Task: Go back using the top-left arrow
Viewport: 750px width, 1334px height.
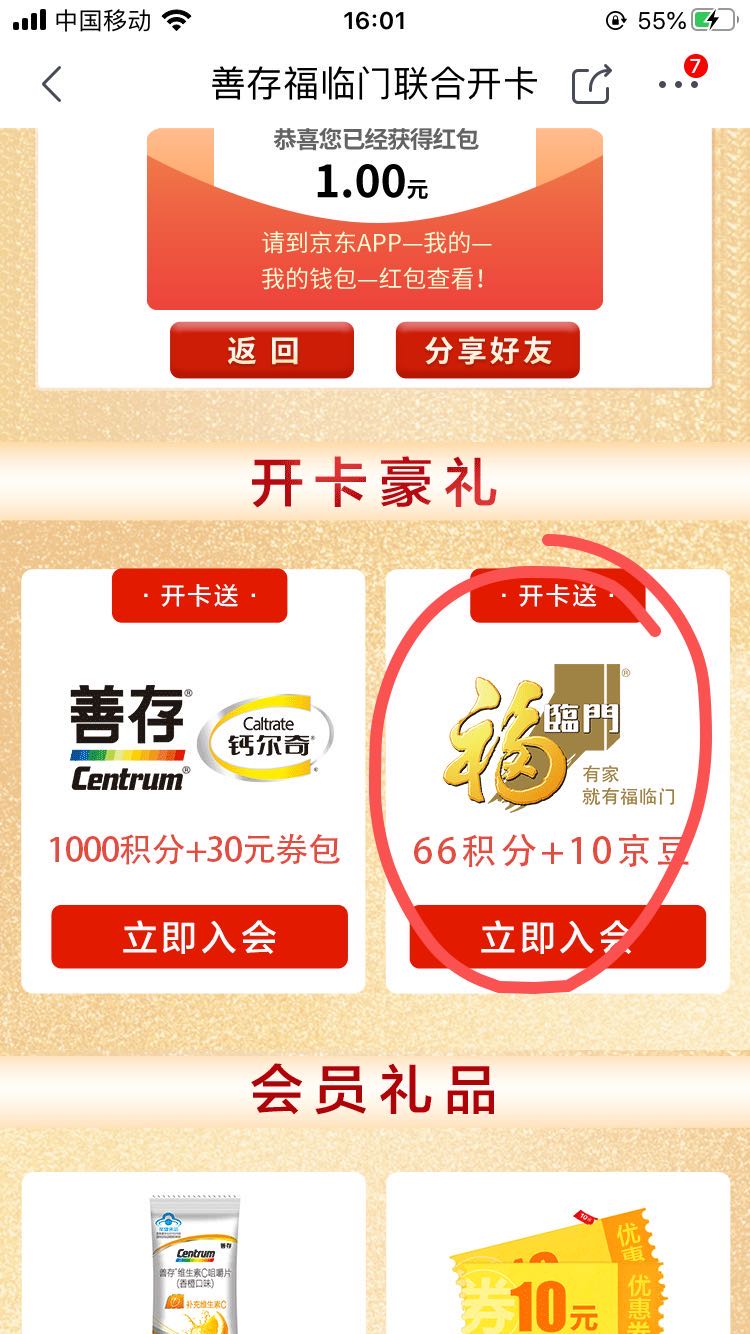Action: pyautogui.click(x=52, y=85)
